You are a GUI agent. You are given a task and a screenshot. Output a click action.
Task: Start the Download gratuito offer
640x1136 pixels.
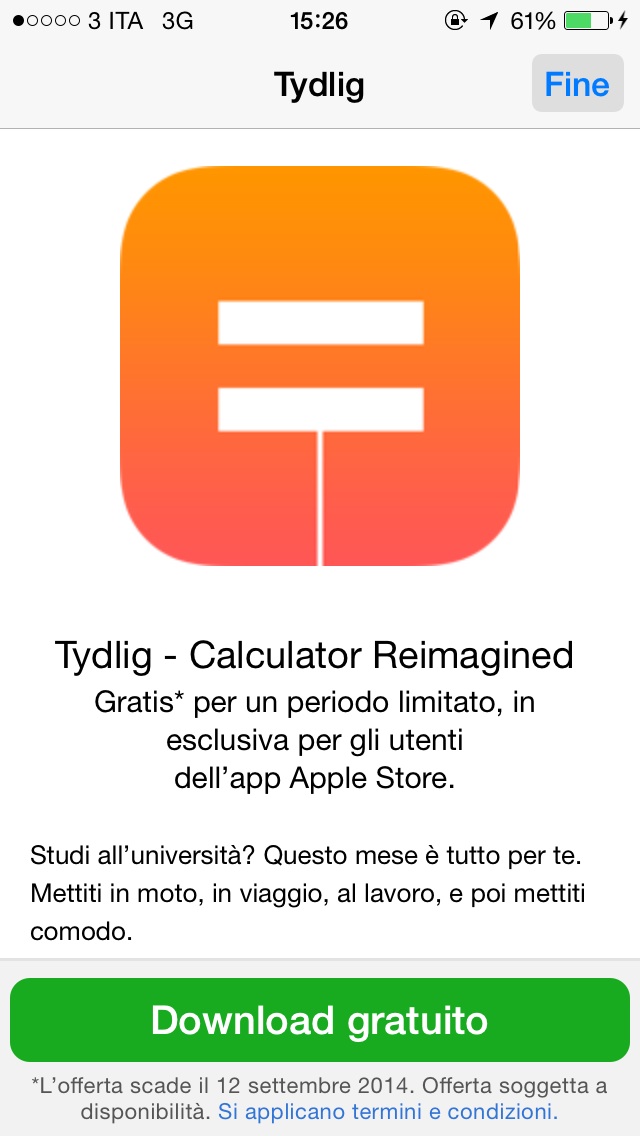point(320,1020)
